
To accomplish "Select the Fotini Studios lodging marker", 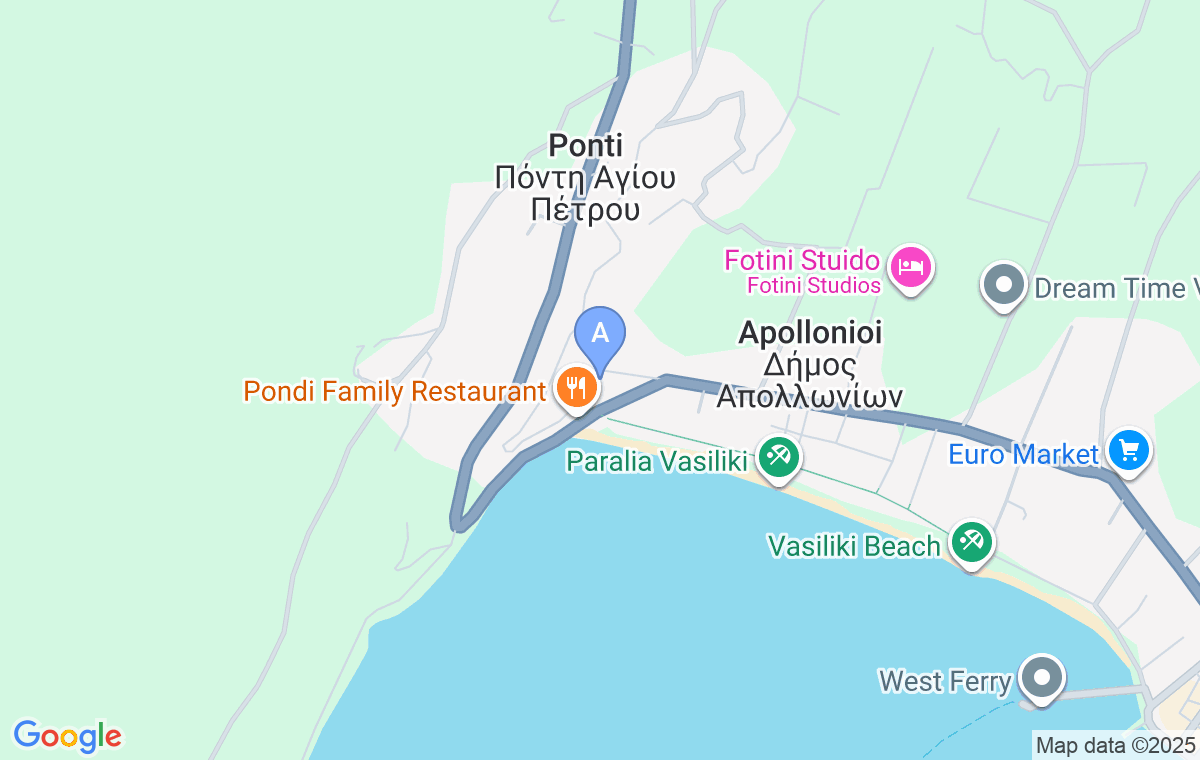I will pyautogui.click(x=911, y=267).
